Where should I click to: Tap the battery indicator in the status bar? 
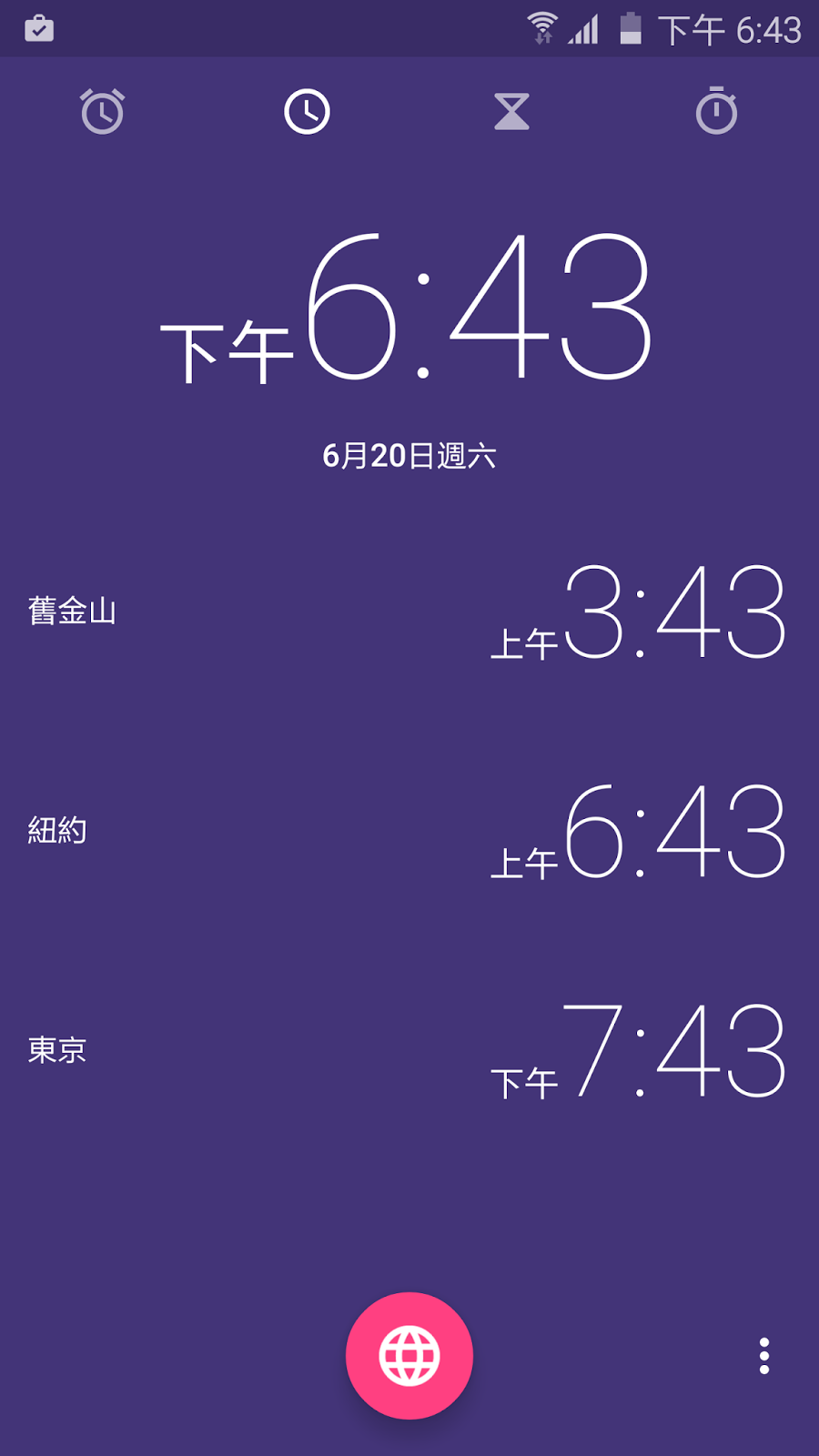[x=630, y=29]
